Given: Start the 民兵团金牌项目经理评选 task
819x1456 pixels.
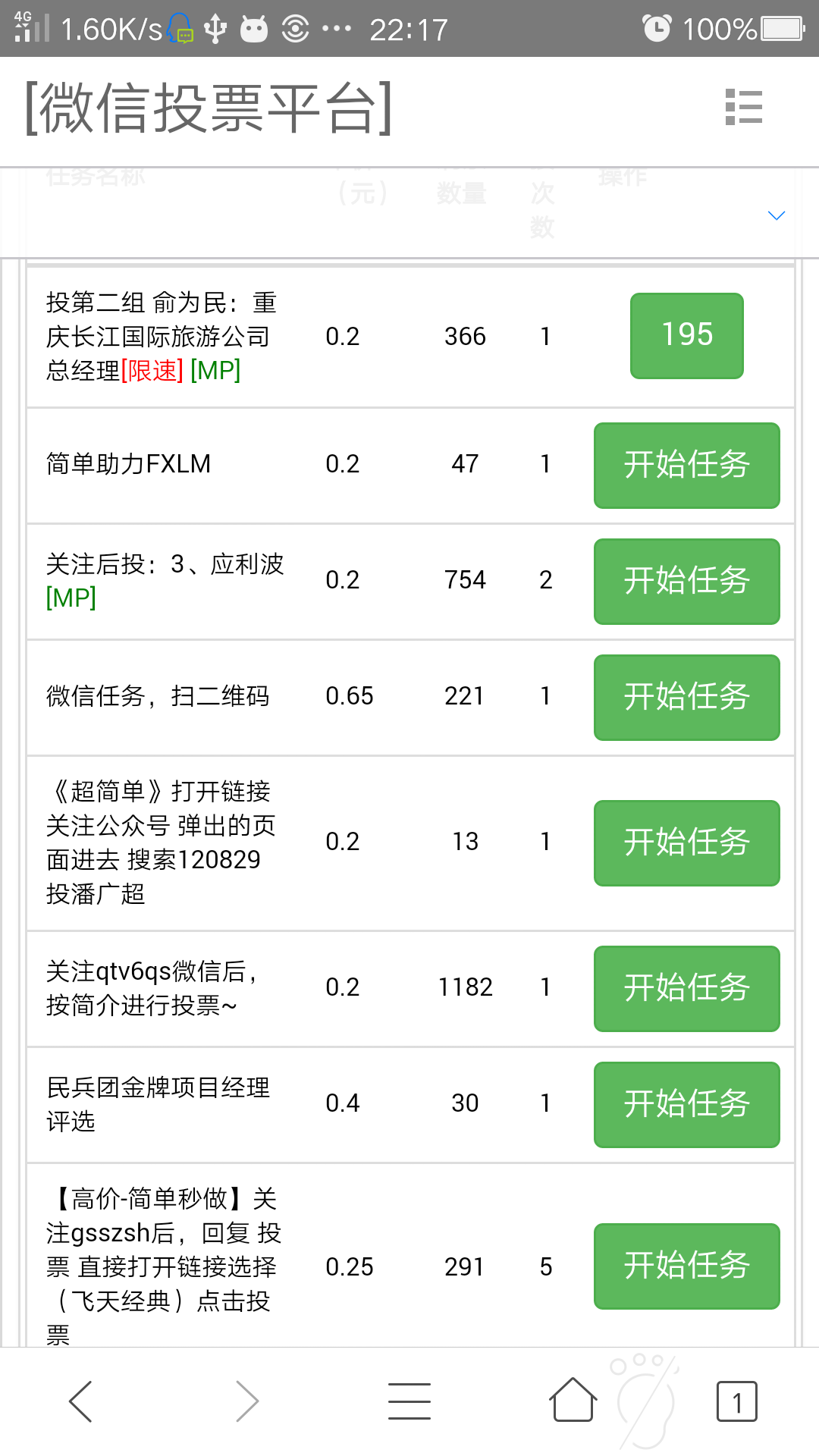Looking at the screenshot, I should coord(686,1104).
